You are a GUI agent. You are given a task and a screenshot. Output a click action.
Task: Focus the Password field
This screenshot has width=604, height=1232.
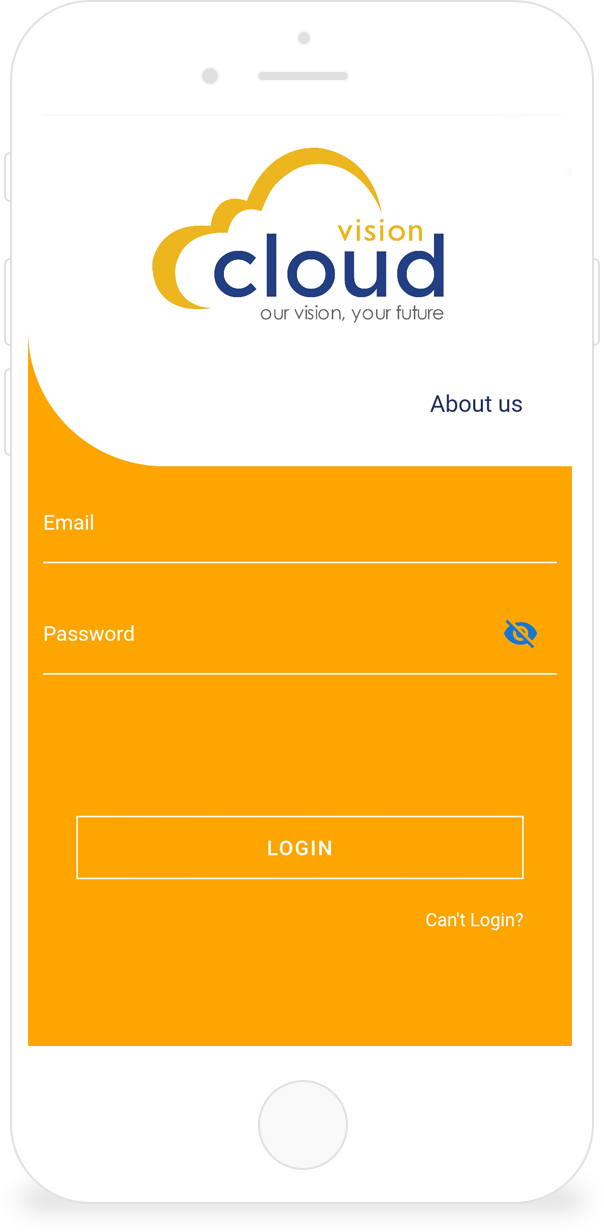(270, 643)
